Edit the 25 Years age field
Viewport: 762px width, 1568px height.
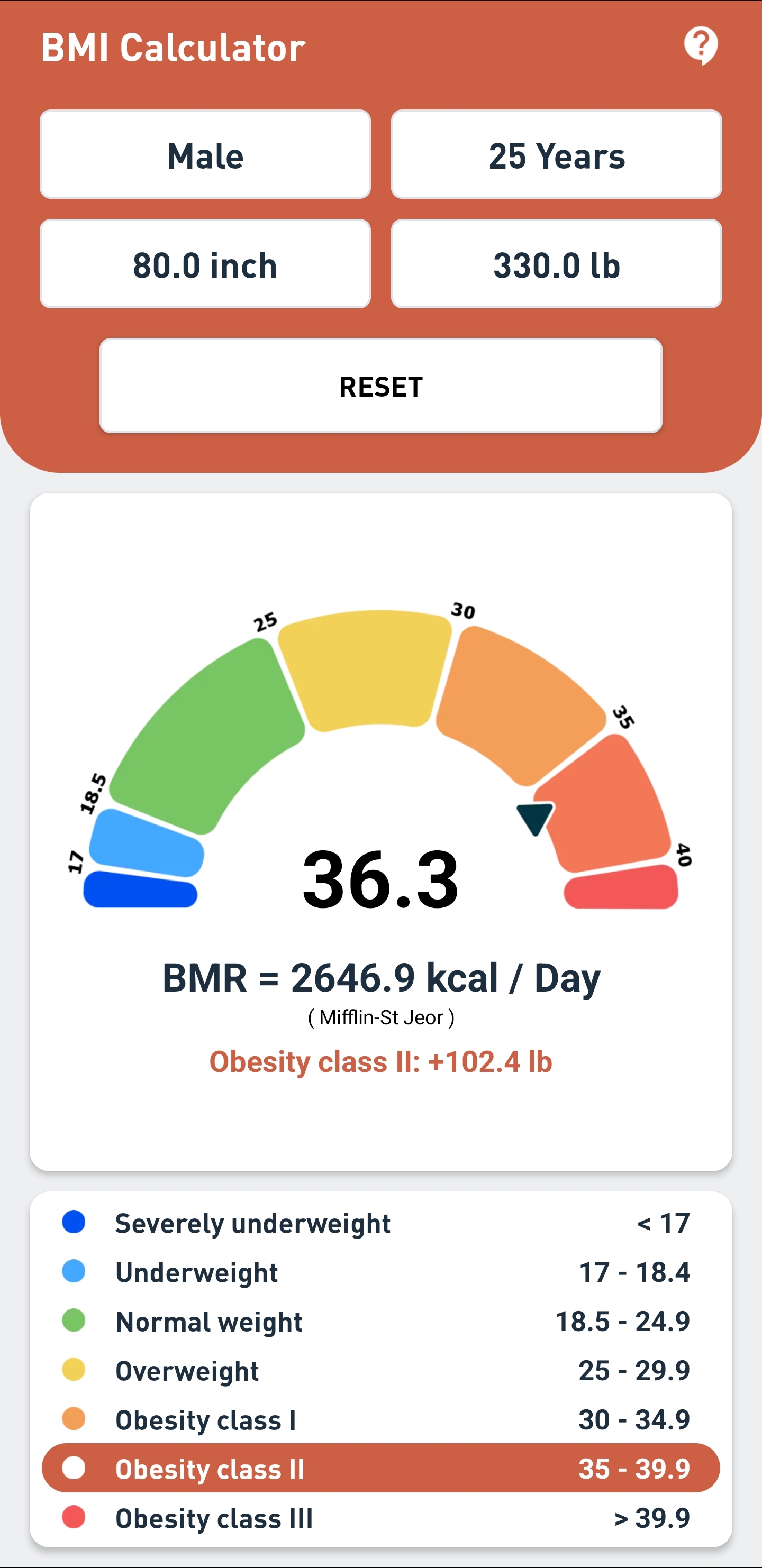556,154
